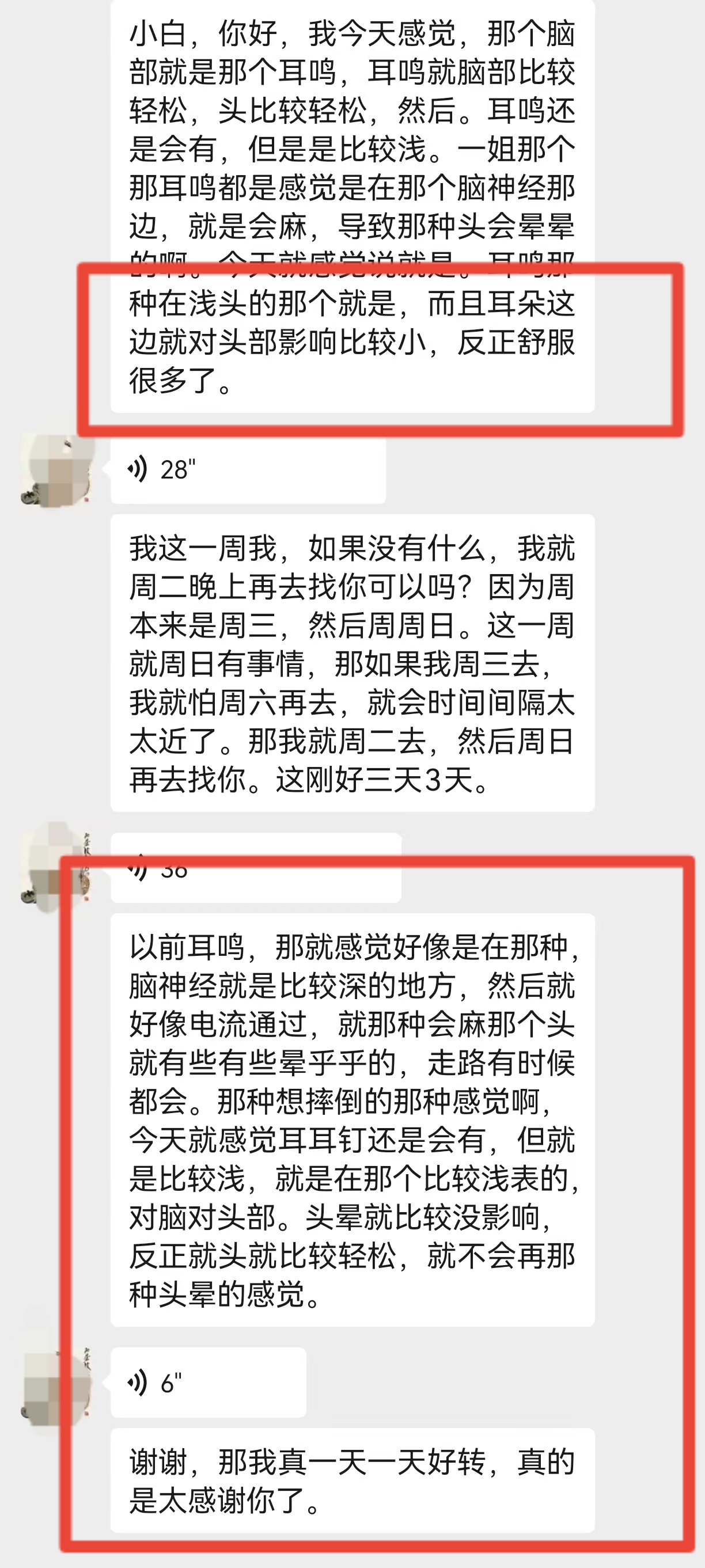705x1568 pixels.
Task: Play the 6" voice message
Action: pyautogui.click(x=208, y=1384)
